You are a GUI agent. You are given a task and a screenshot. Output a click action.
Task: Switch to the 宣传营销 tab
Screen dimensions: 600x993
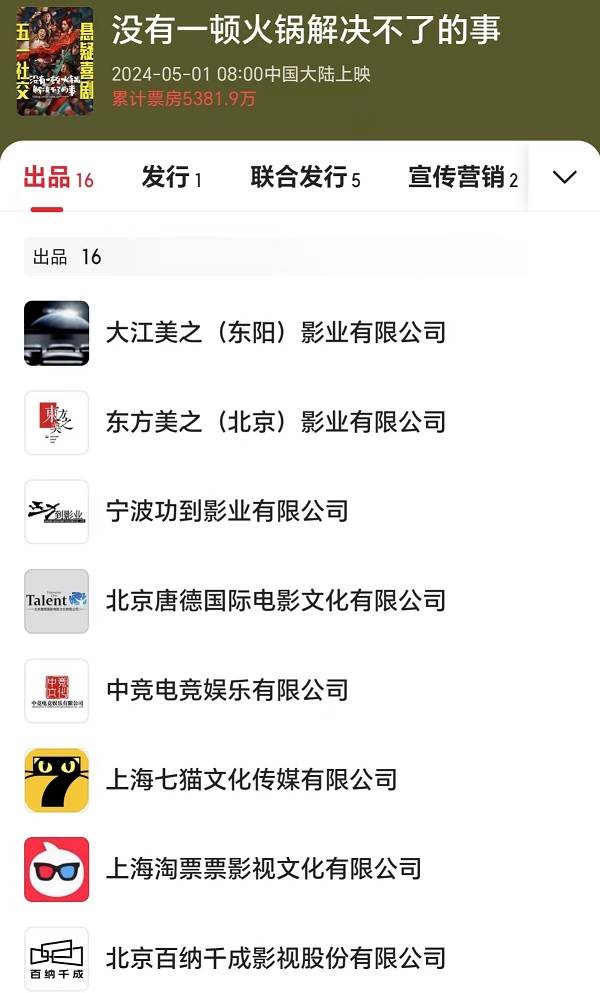463,178
